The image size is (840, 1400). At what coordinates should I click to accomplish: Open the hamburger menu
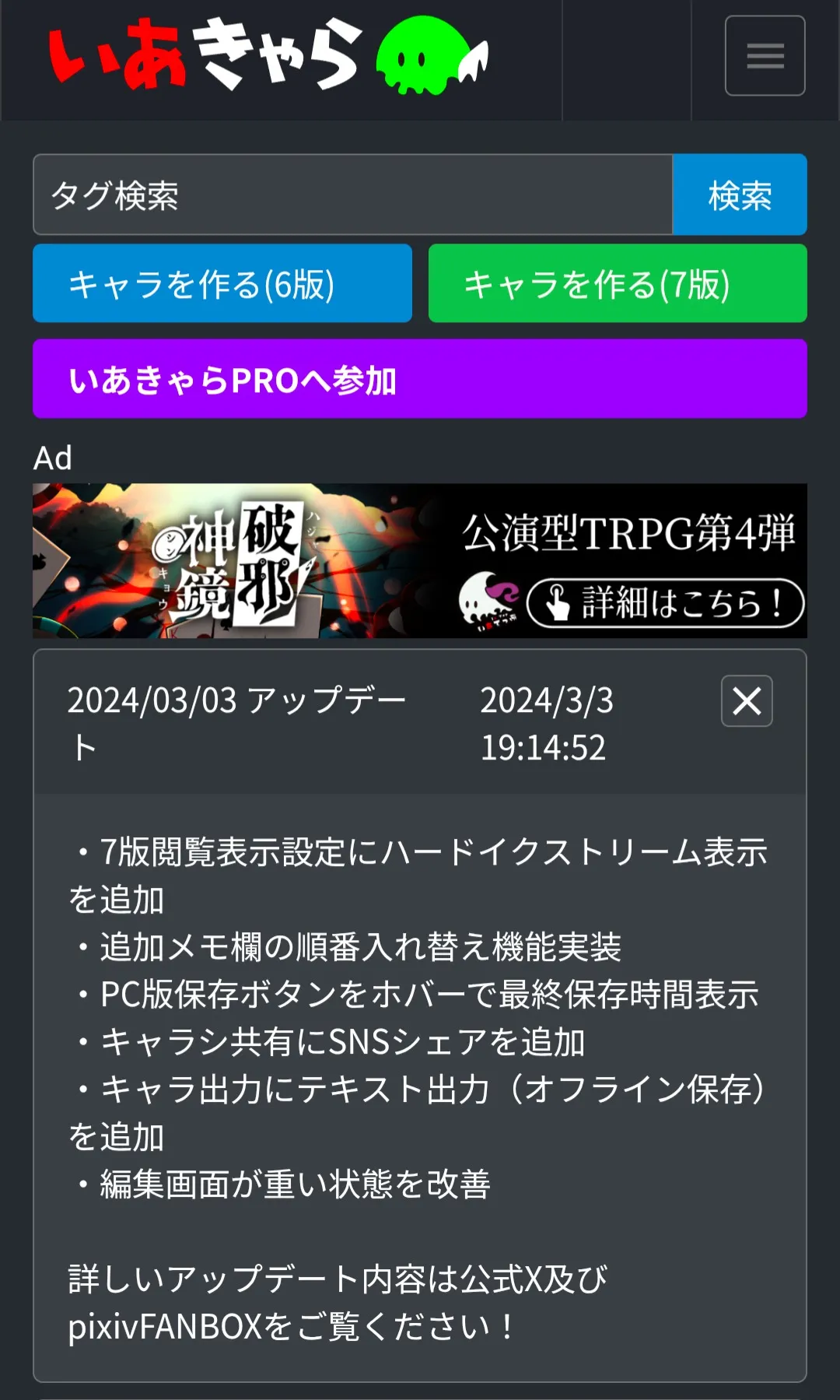pos(765,56)
